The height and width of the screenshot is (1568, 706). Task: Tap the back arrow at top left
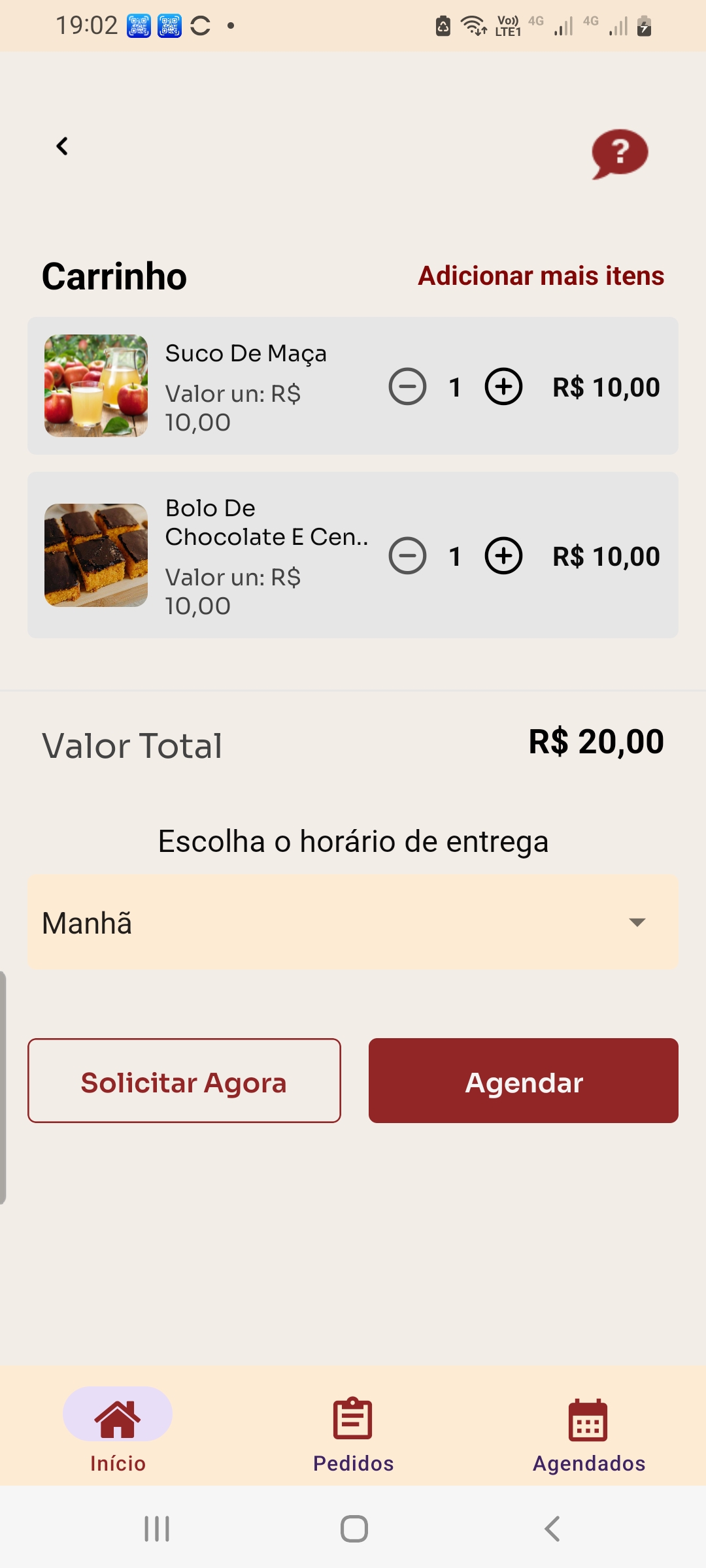[x=62, y=146]
